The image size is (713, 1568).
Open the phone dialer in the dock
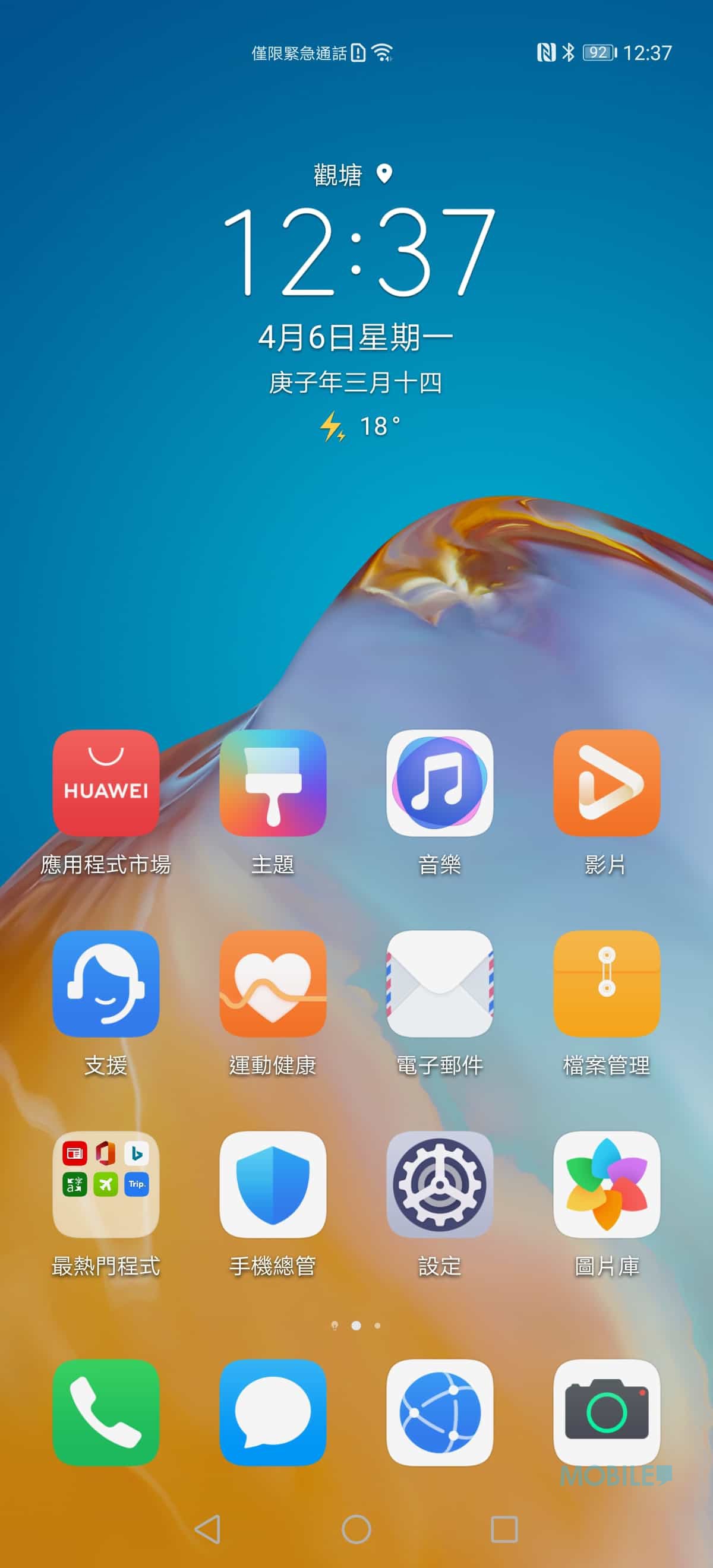[106, 1412]
